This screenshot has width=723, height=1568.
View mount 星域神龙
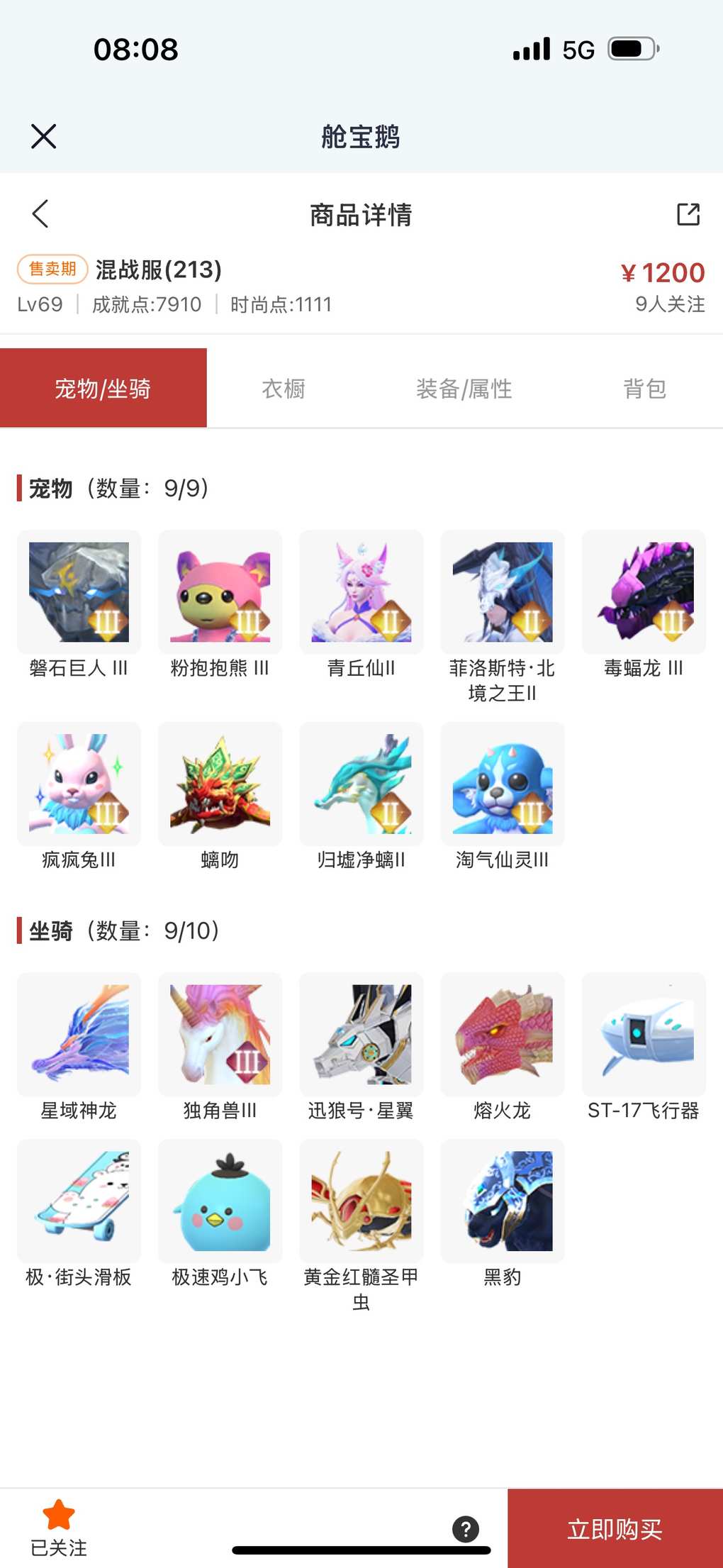79,1034
